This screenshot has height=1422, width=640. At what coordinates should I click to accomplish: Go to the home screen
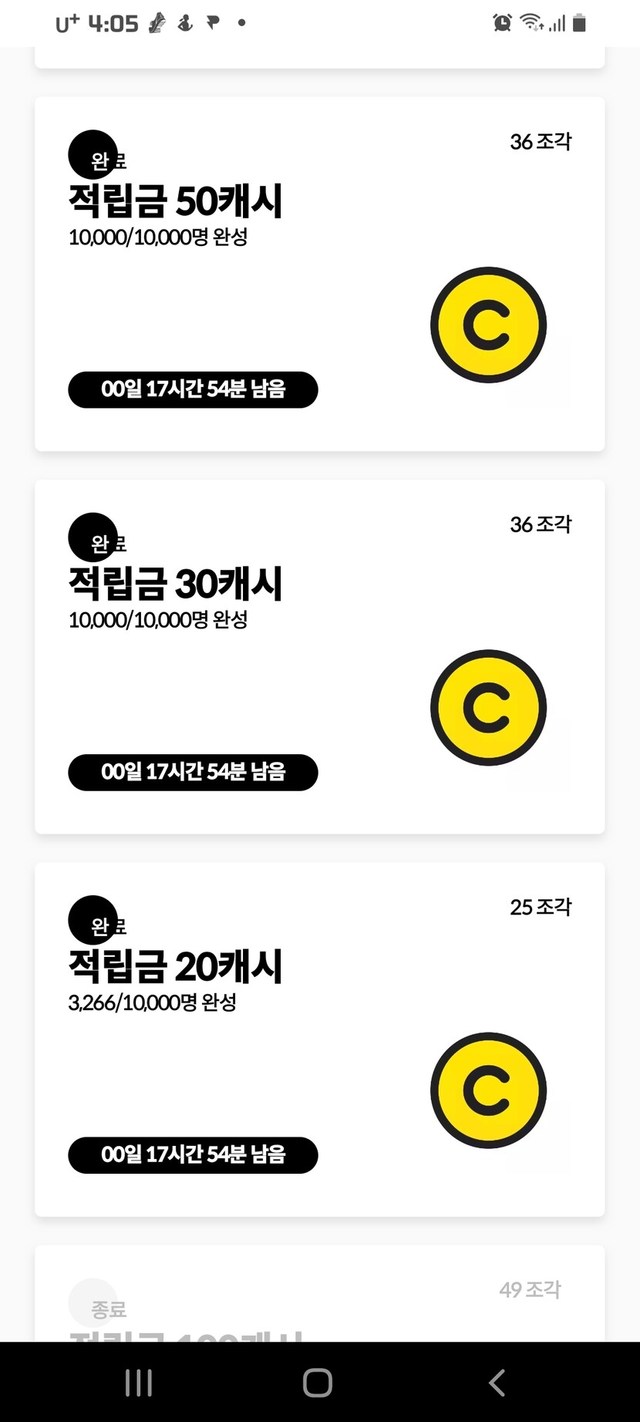coord(318,1383)
